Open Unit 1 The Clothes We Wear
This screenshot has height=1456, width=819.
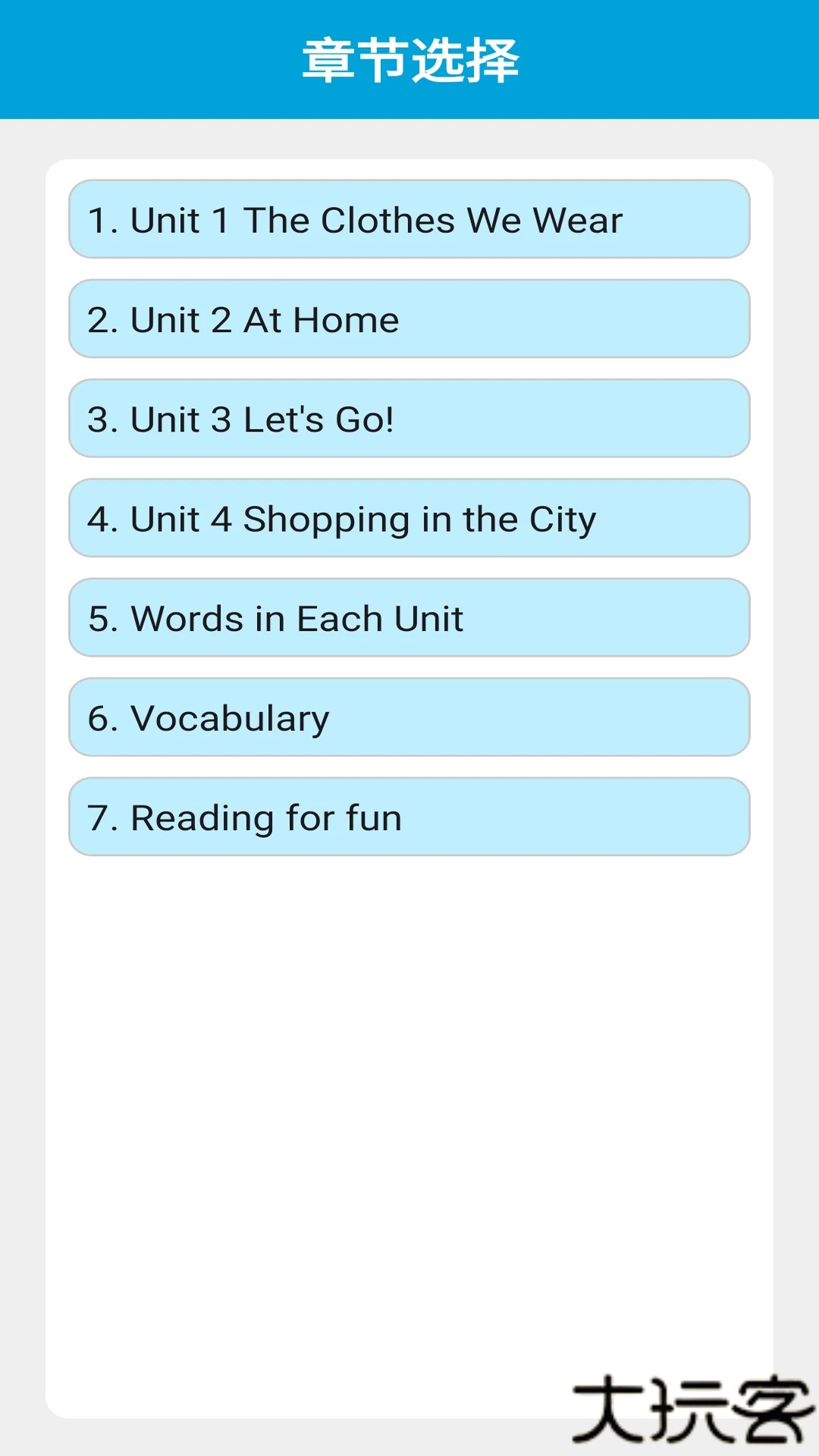pyautogui.click(x=409, y=219)
